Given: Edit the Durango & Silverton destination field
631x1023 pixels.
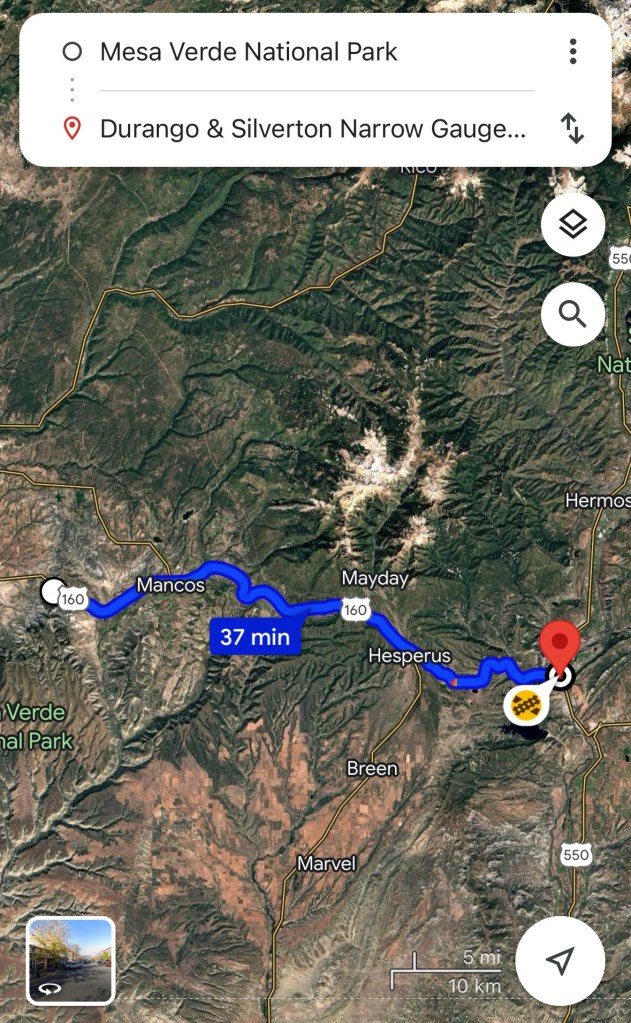Looking at the screenshot, I should [312, 128].
